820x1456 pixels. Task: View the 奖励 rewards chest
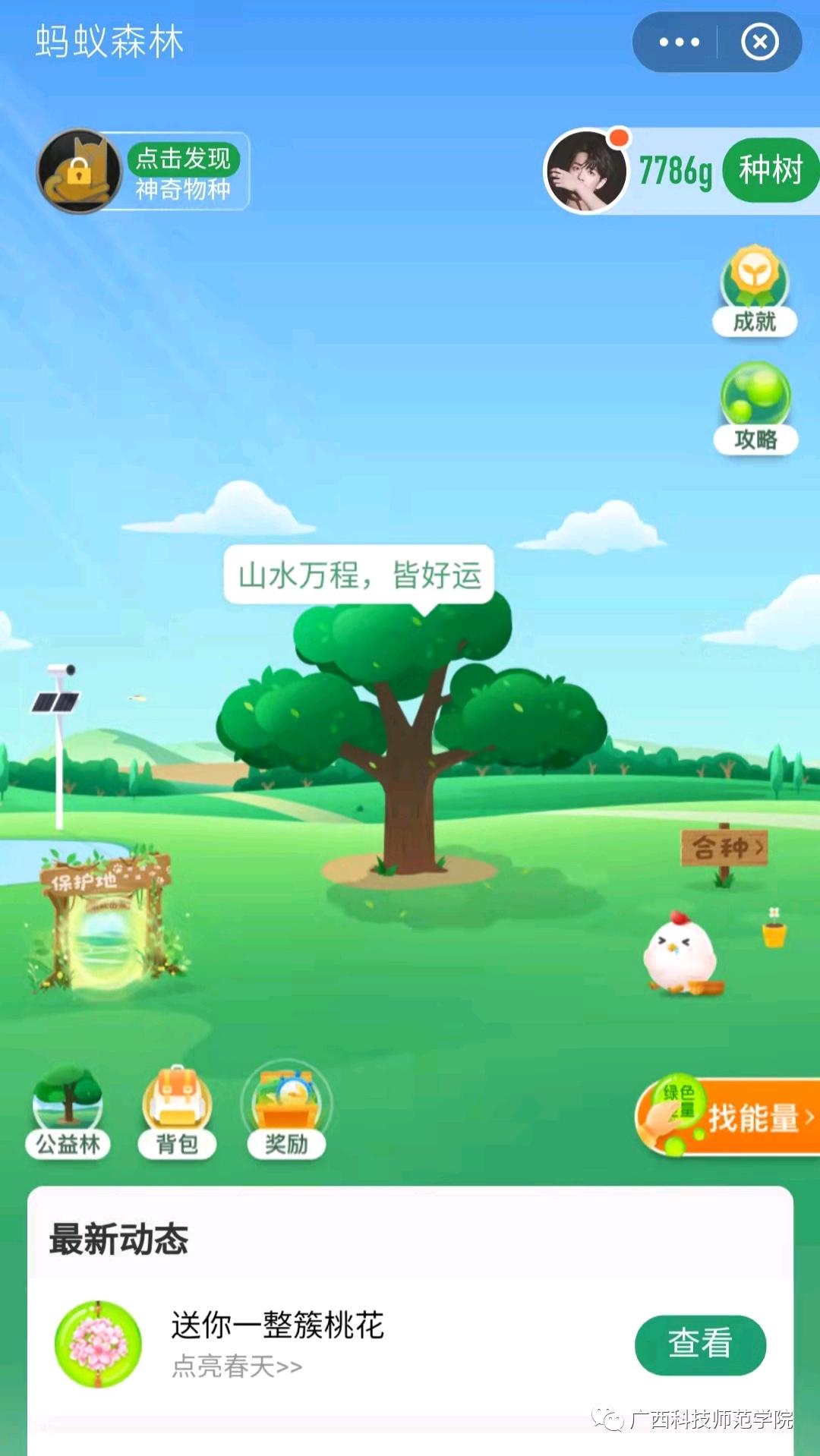(x=286, y=1112)
